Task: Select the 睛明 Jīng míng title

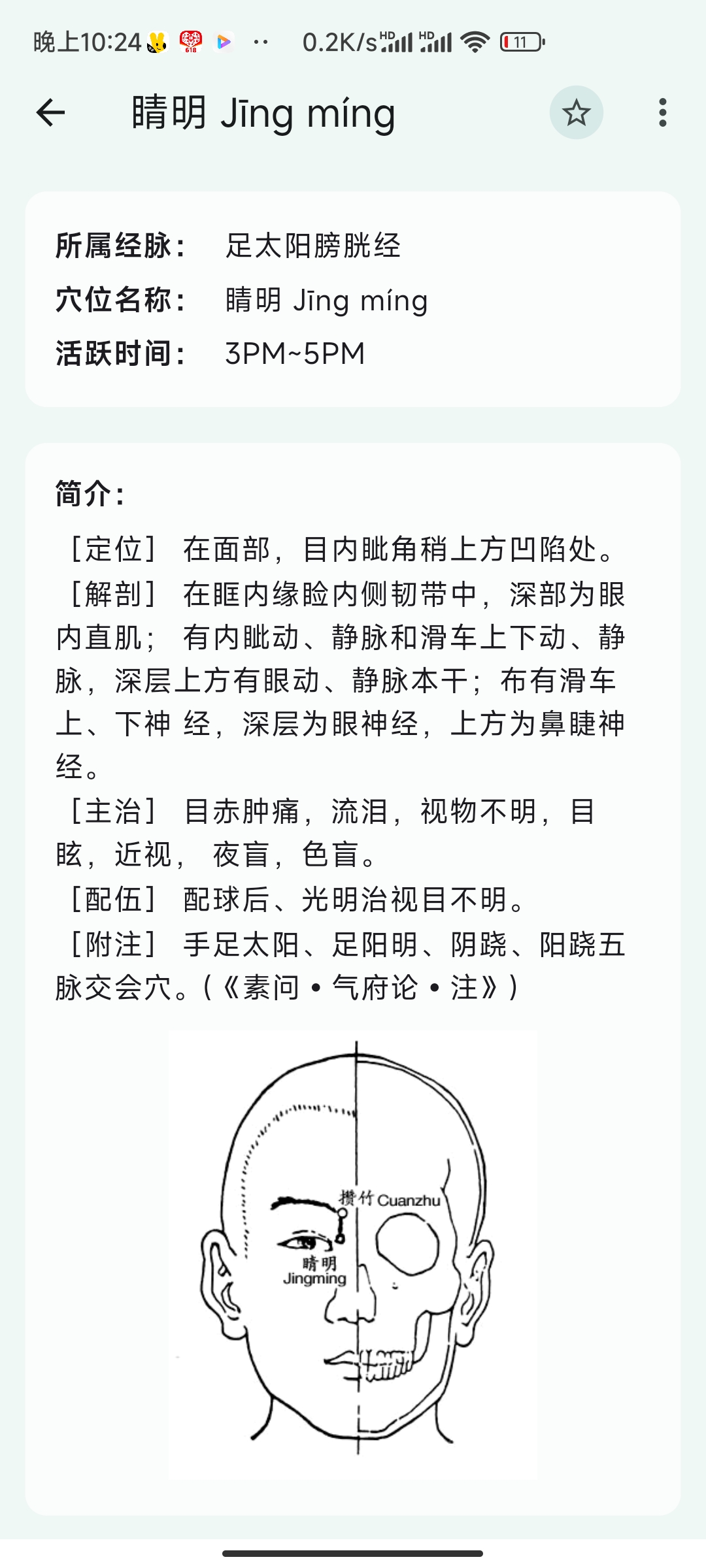Action: [261, 114]
